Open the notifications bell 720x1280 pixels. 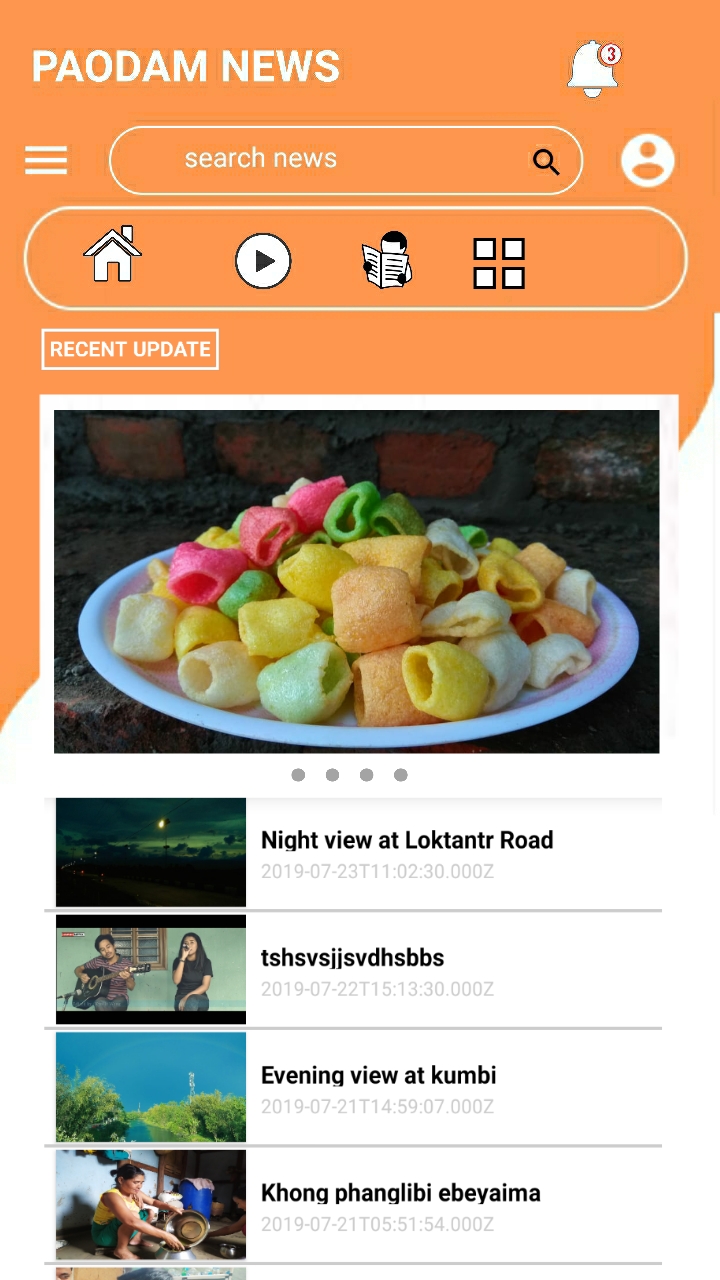[x=593, y=68]
